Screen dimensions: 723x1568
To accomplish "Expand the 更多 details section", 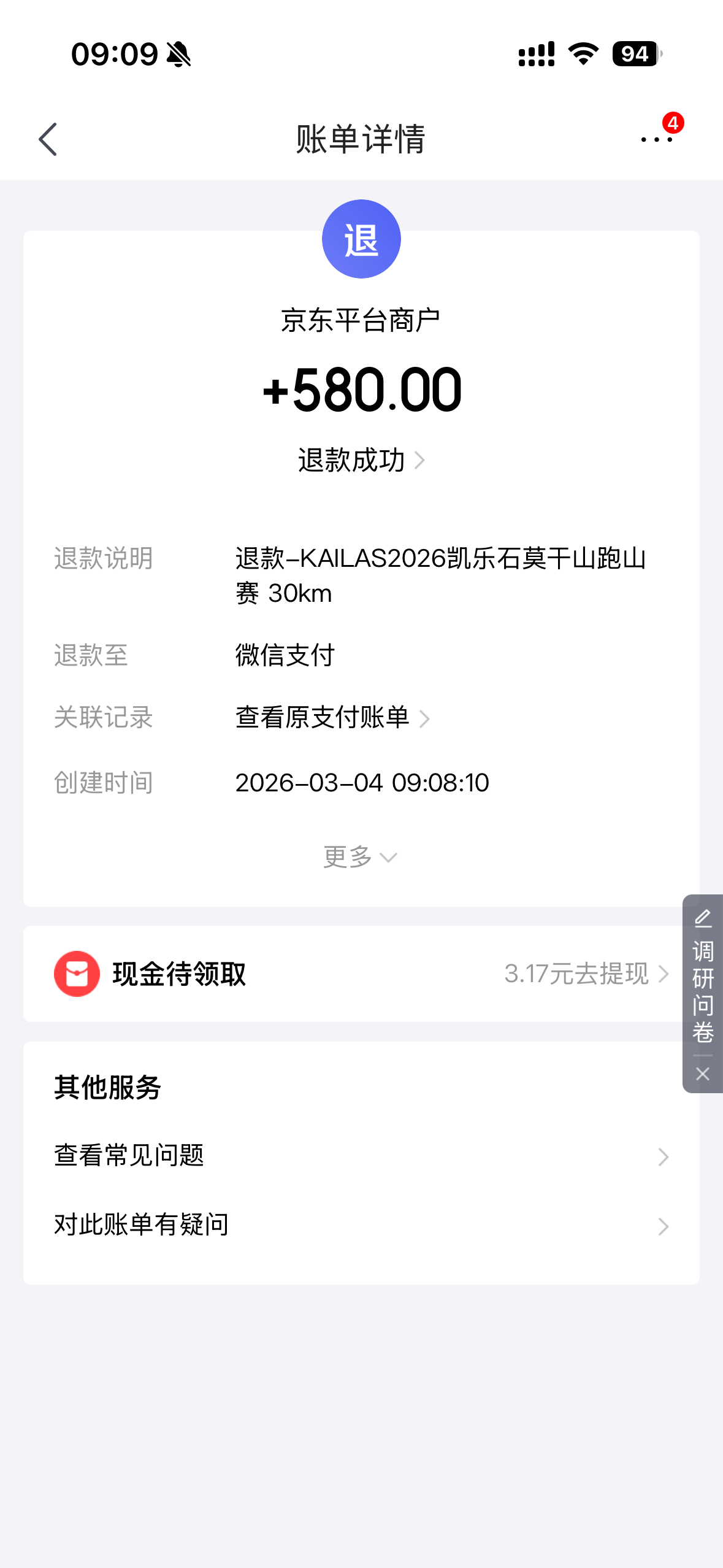I will [361, 856].
